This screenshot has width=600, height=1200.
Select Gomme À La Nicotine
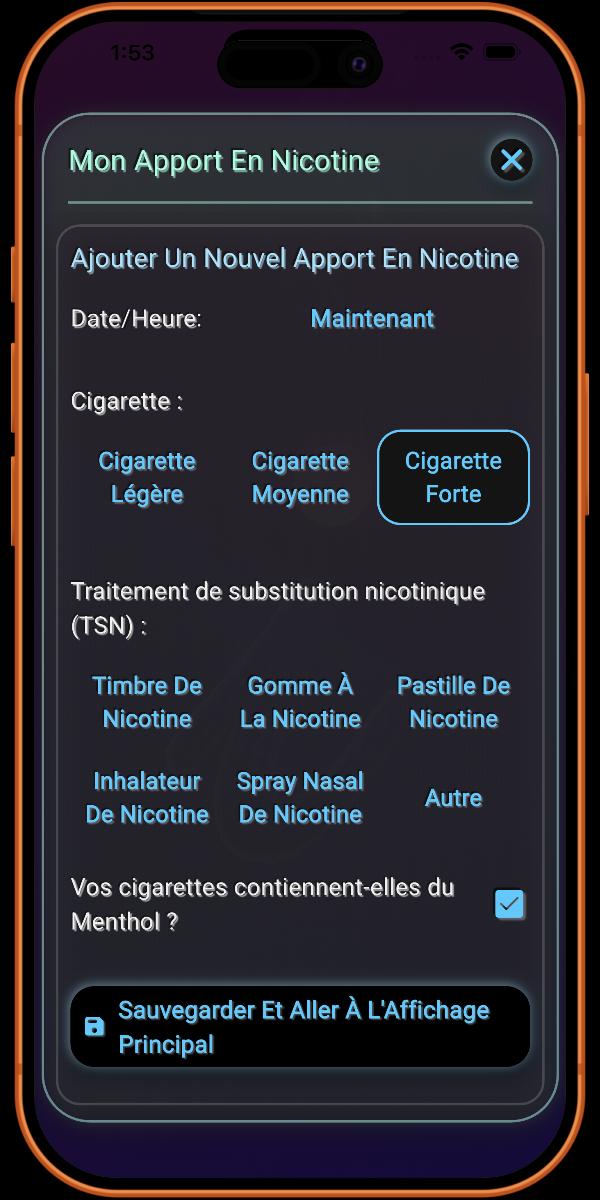click(300, 702)
